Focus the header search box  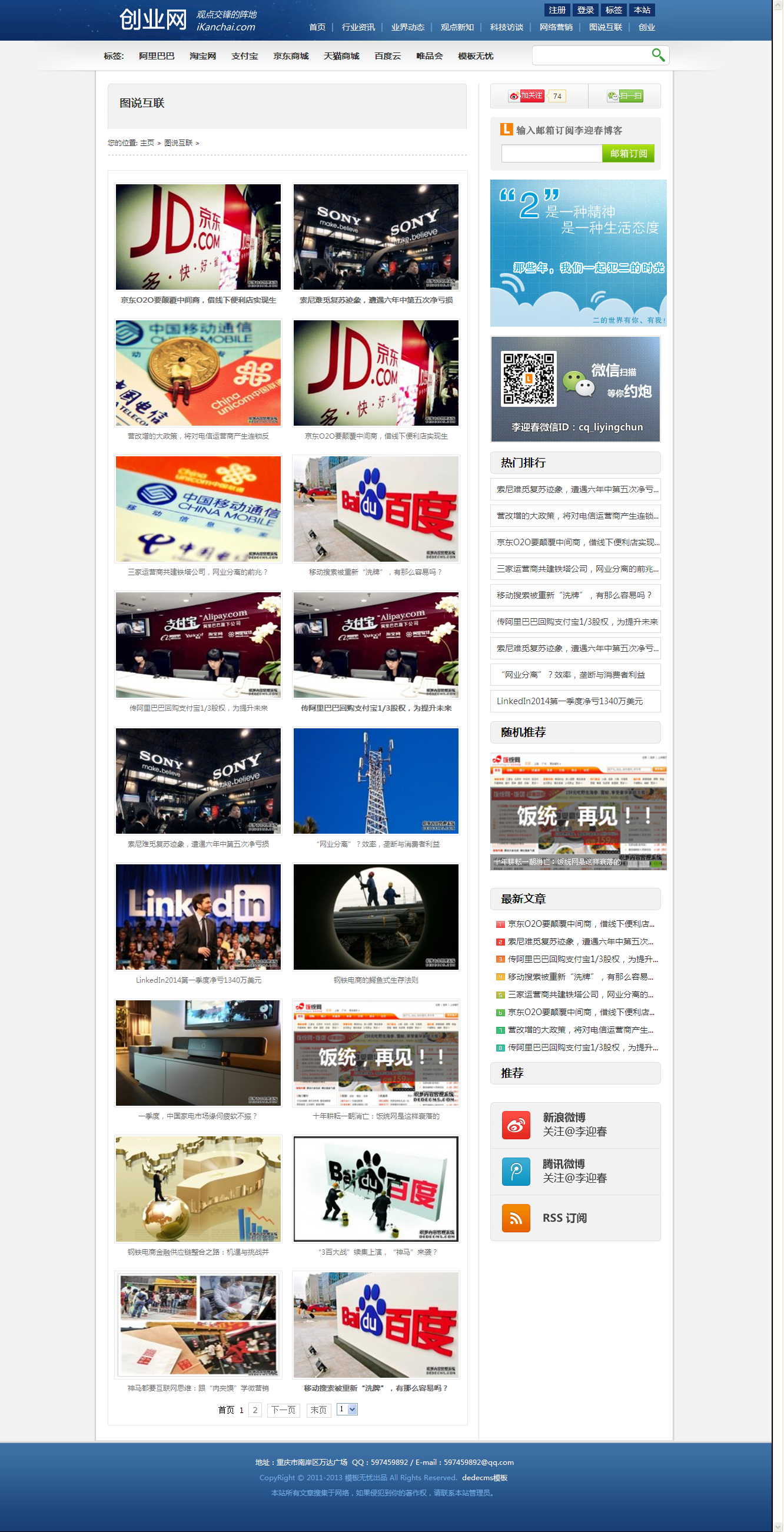(x=590, y=55)
